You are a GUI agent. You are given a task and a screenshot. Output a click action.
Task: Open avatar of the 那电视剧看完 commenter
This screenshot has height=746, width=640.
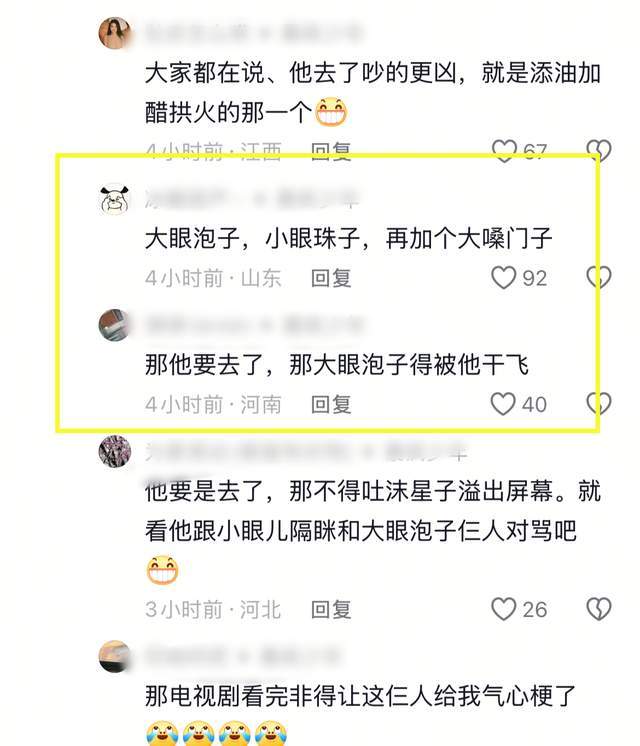pos(114,657)
